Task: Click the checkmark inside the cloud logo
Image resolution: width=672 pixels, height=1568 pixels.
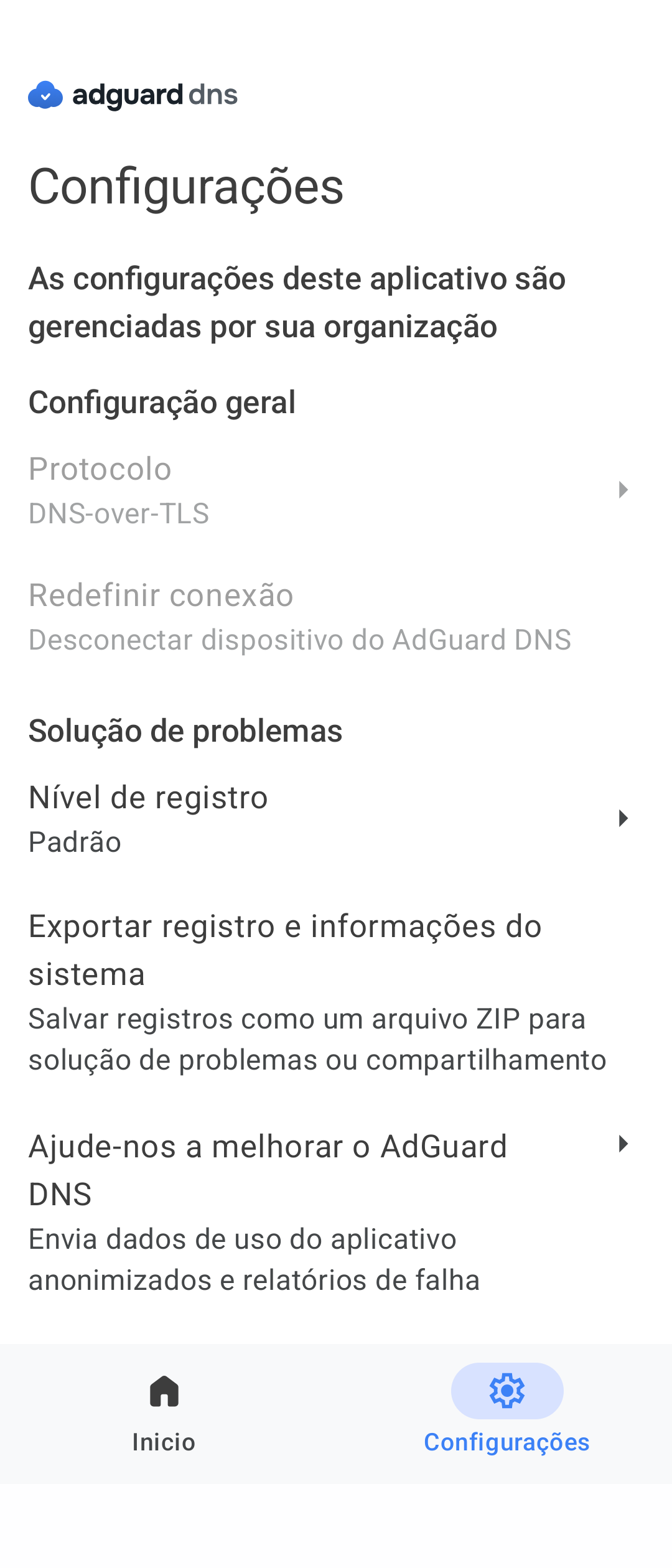Action: 47,96
